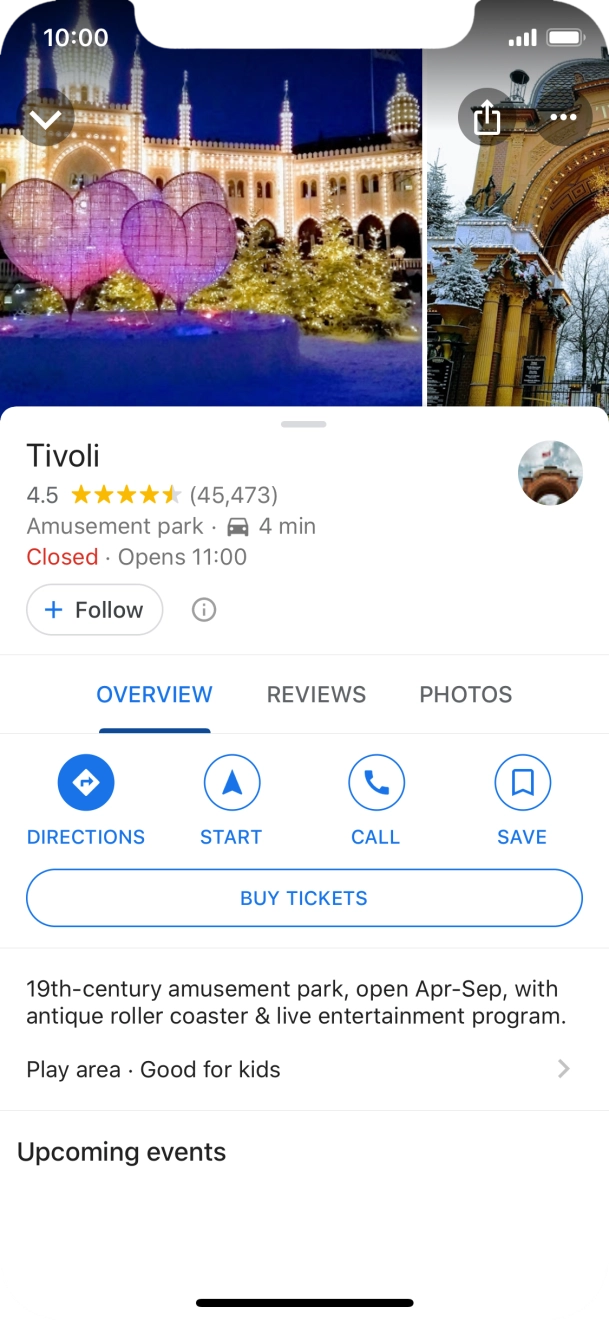Select the Overview tab
The image size is (609, 1320).
click(x=154, y=694)
